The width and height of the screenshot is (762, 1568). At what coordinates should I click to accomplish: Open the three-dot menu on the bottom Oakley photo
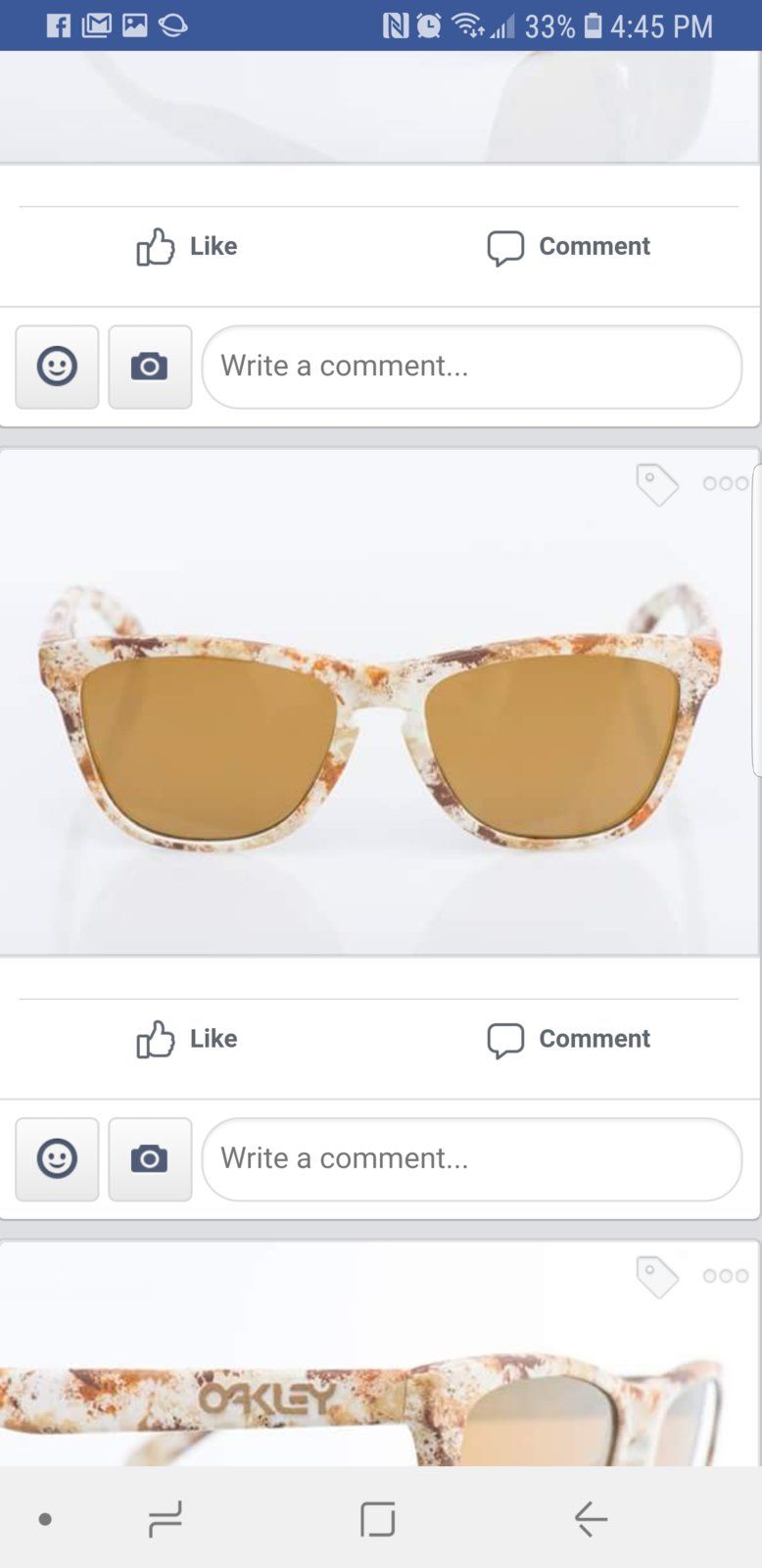coord(725,1276)
